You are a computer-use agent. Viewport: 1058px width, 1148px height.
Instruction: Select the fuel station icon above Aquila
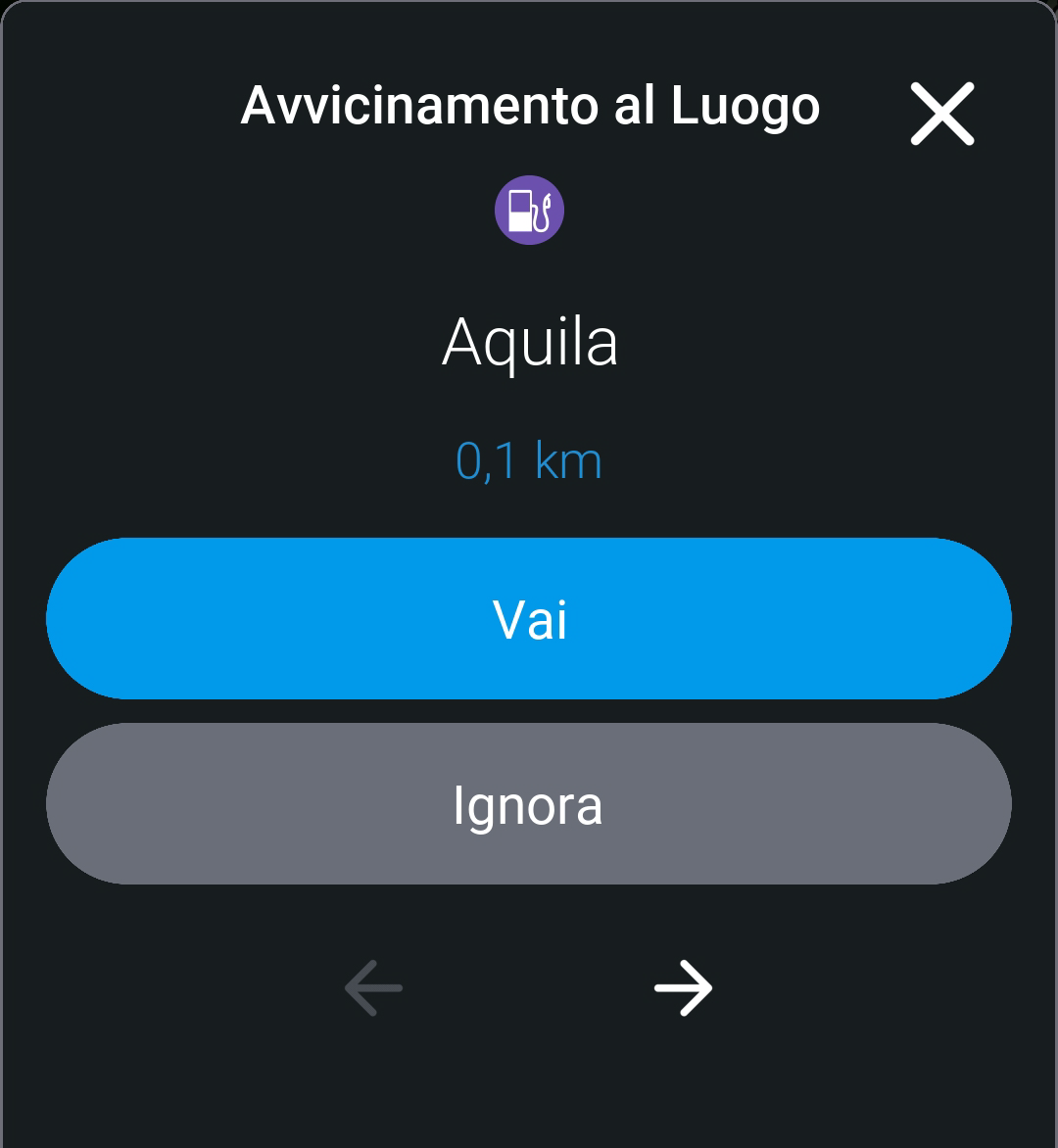point(529,209)
